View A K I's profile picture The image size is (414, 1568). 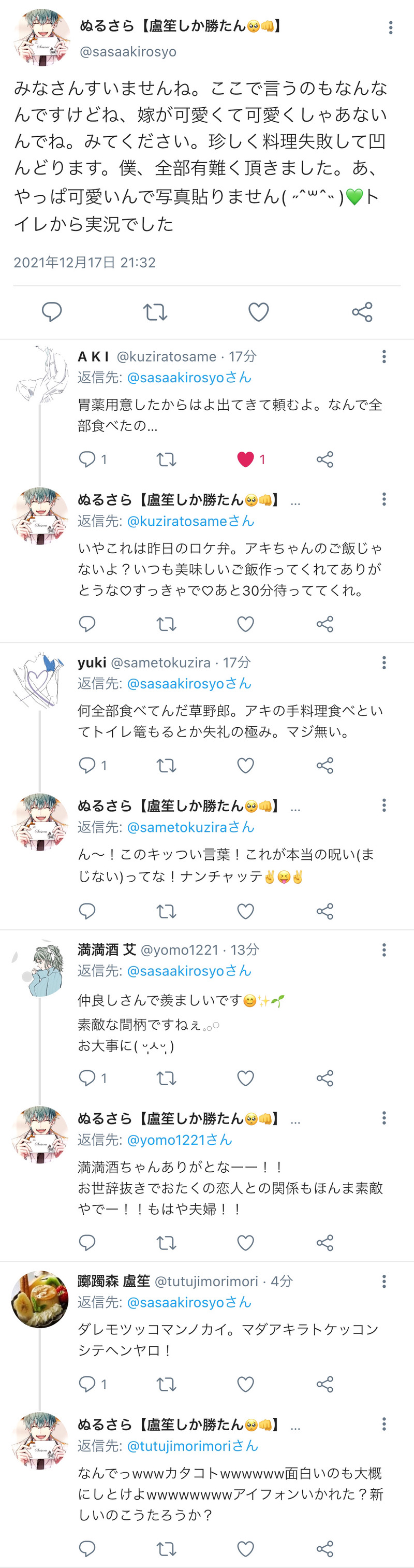click(x=40, y=373)
